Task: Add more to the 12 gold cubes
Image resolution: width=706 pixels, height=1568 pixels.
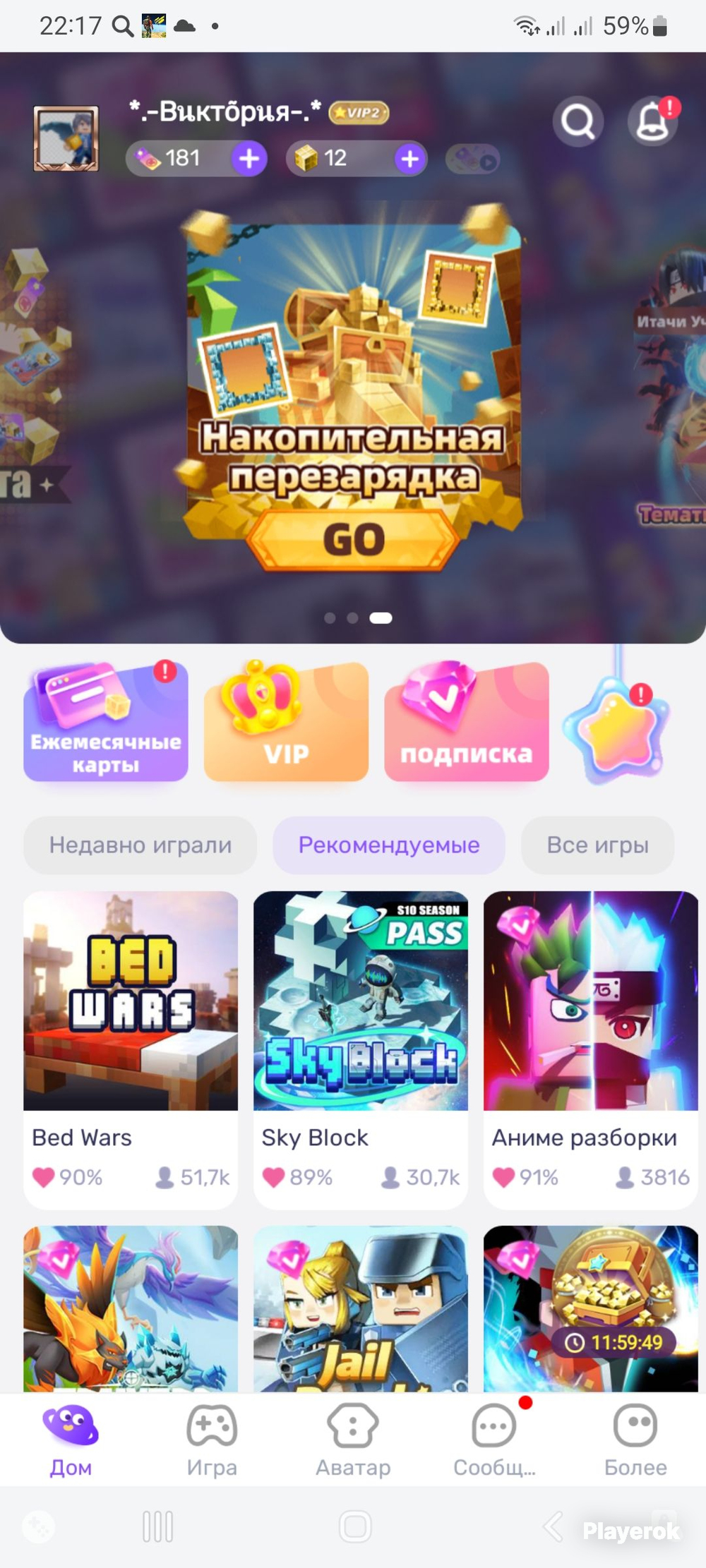Action: coord(409,159)
